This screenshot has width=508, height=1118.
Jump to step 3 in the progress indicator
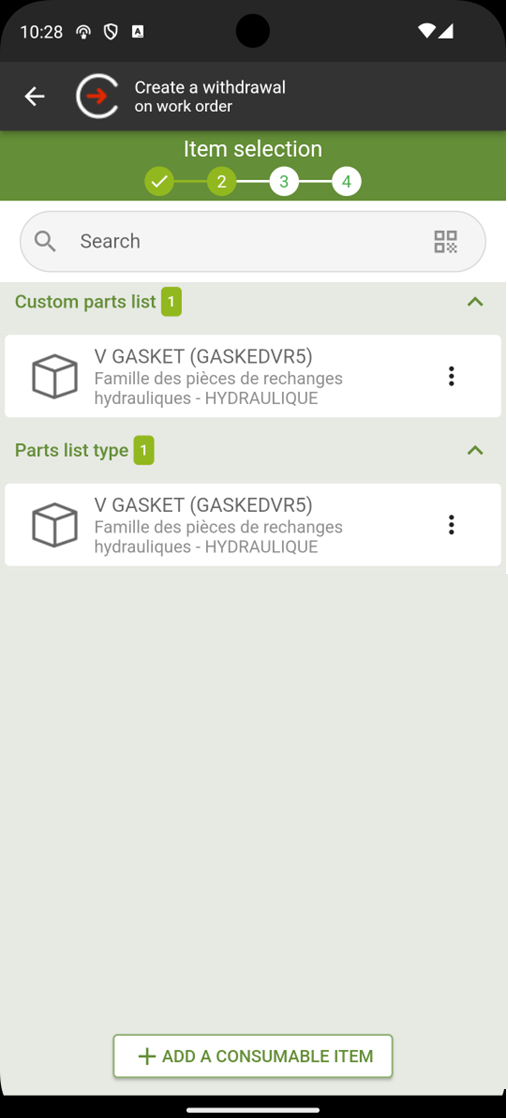pos(284,182)
